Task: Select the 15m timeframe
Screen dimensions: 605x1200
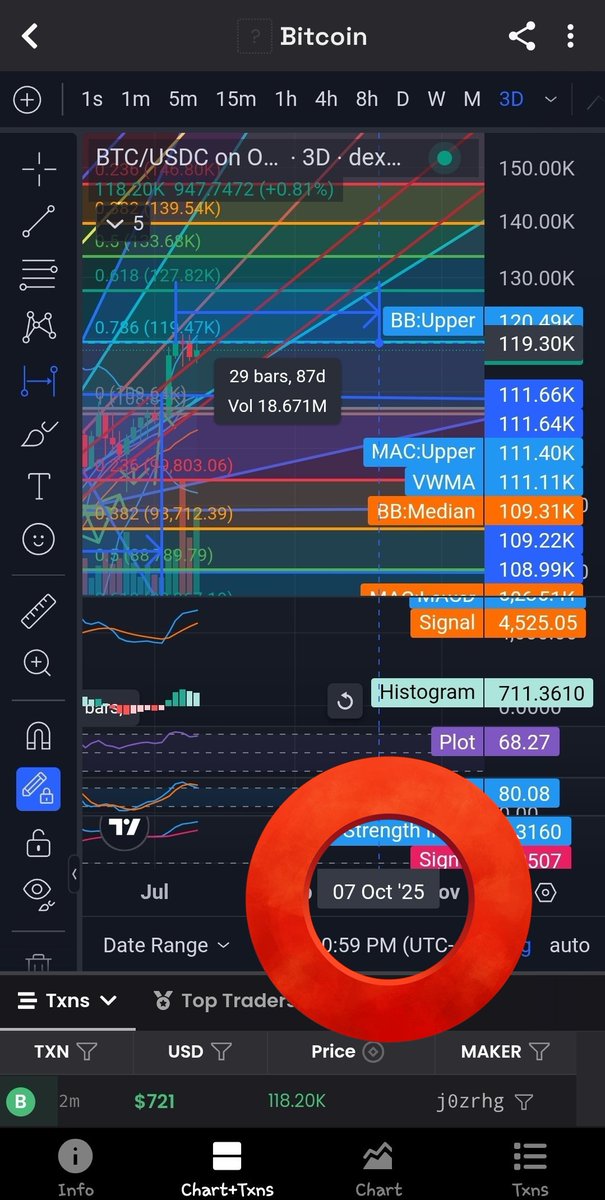Action: click(236, 99)
